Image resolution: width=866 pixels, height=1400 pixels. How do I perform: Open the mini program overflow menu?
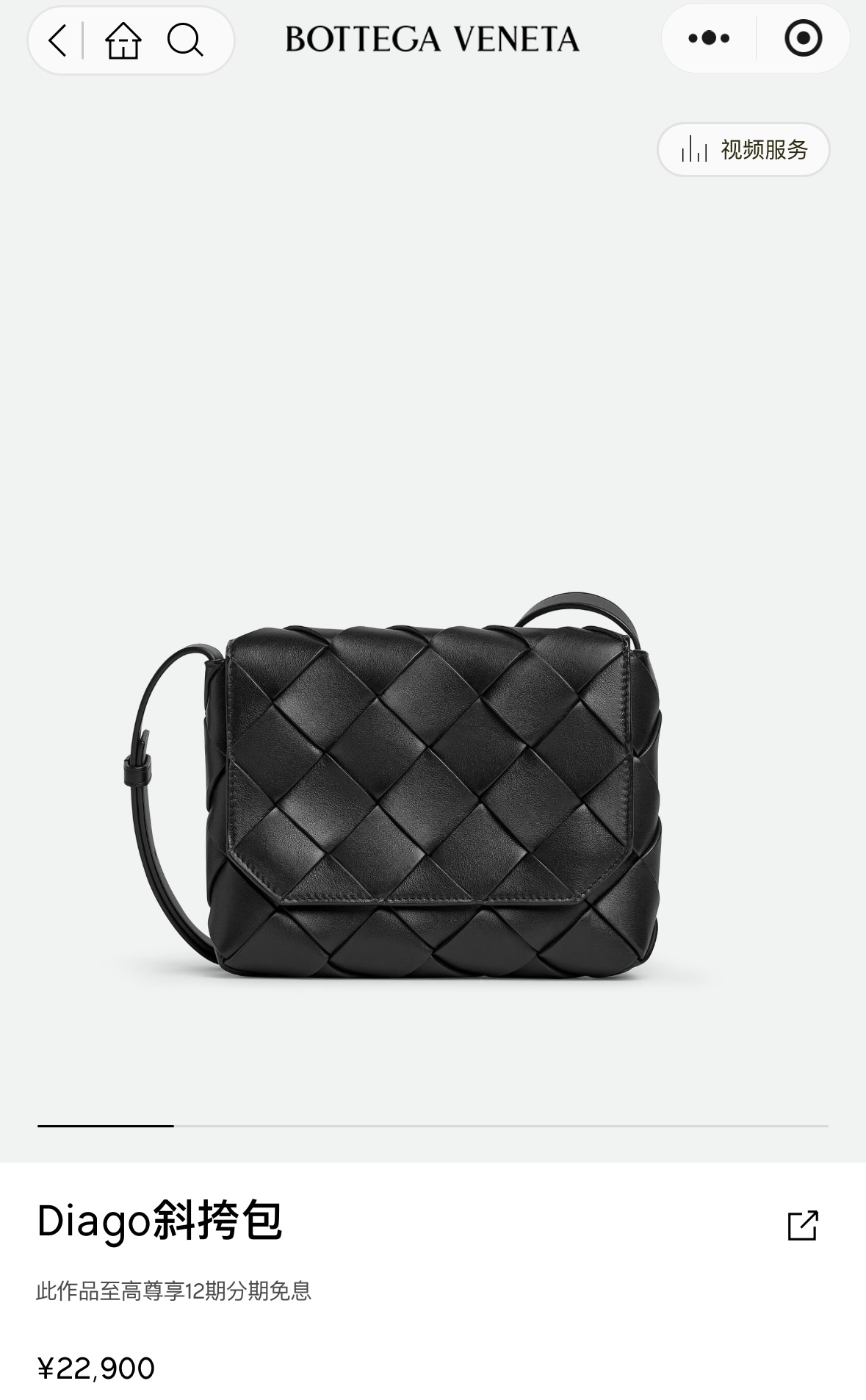click(709, 37)
